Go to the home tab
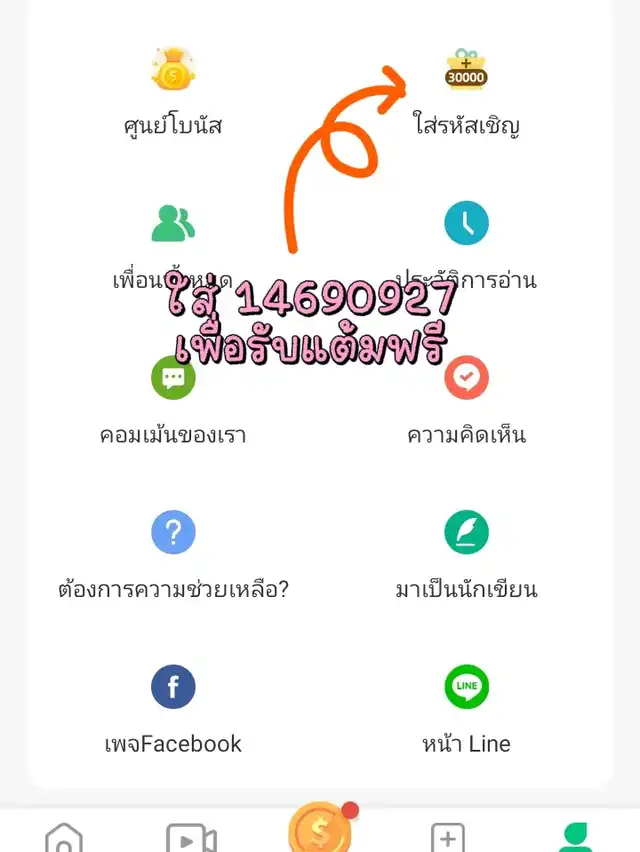The width and height of the screenshot is (640, 852). 64,837
